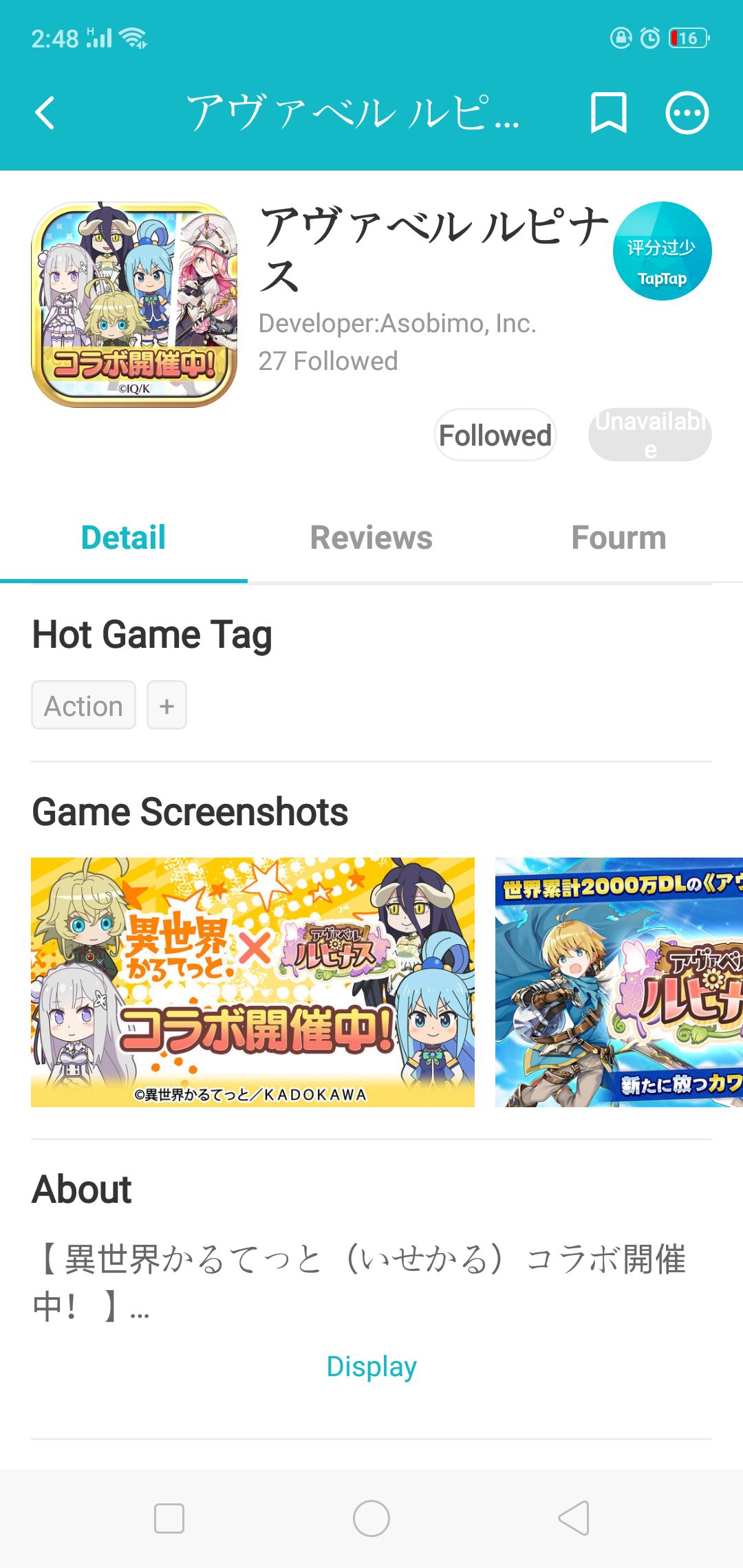The image size is (743, 1568).
Task: Bookmark this game
Action: 609,113
